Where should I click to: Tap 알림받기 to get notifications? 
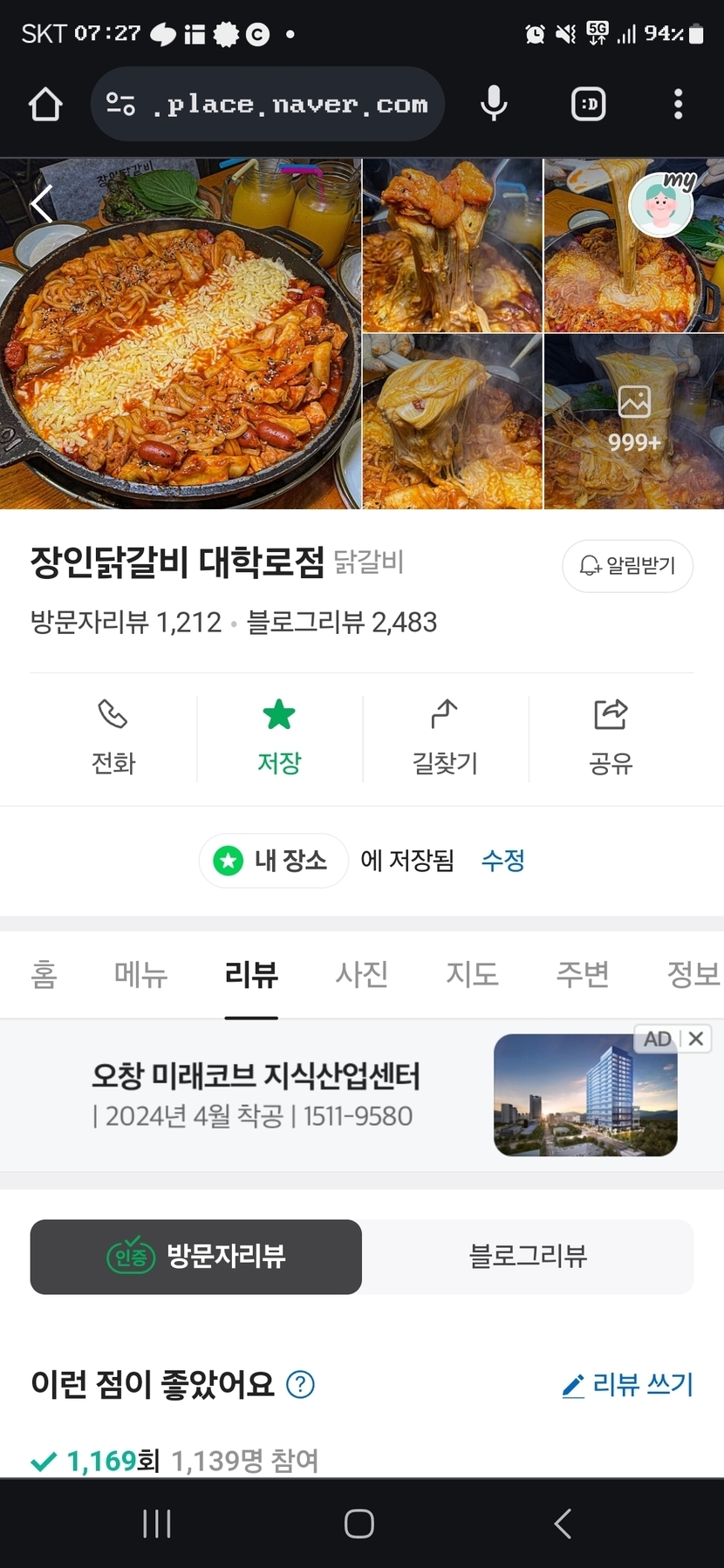coord(627,566)
